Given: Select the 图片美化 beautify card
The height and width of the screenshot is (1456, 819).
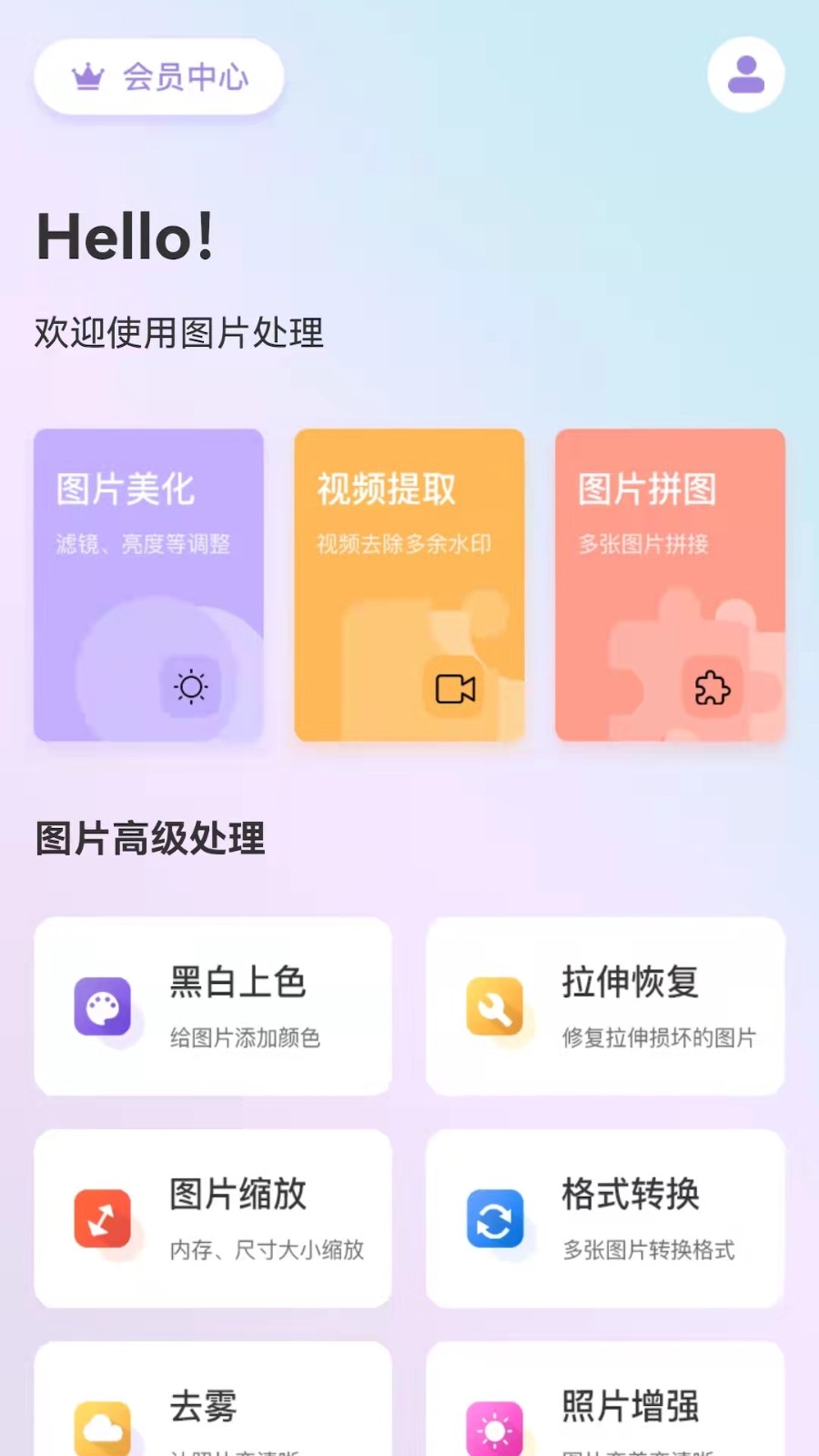Looking at the screenshot, I should (x=148, y=586).
